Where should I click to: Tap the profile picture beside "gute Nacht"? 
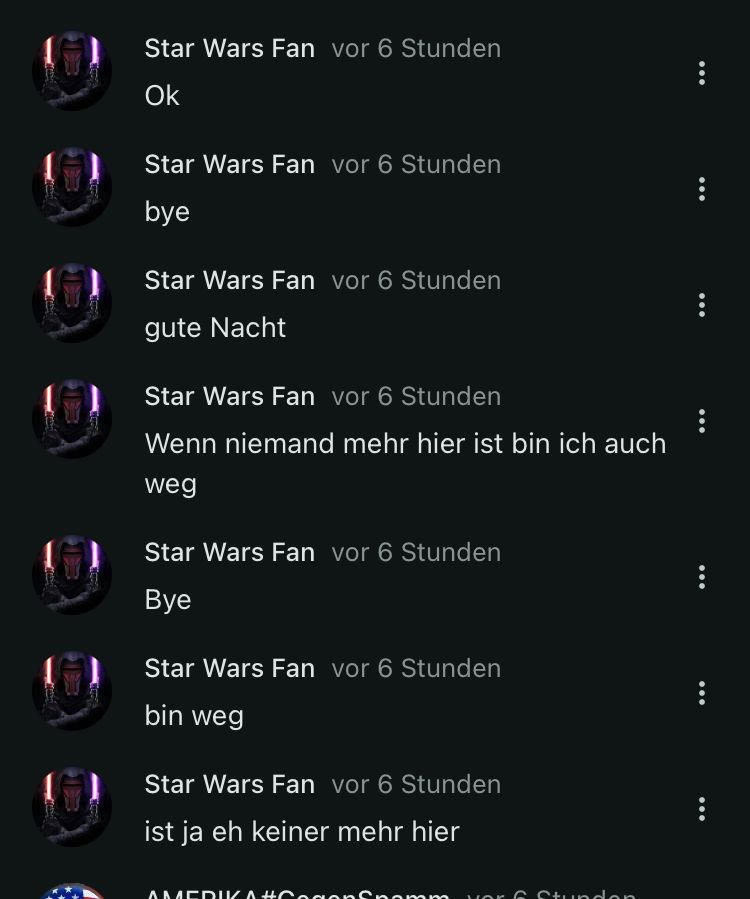point(72,303)
